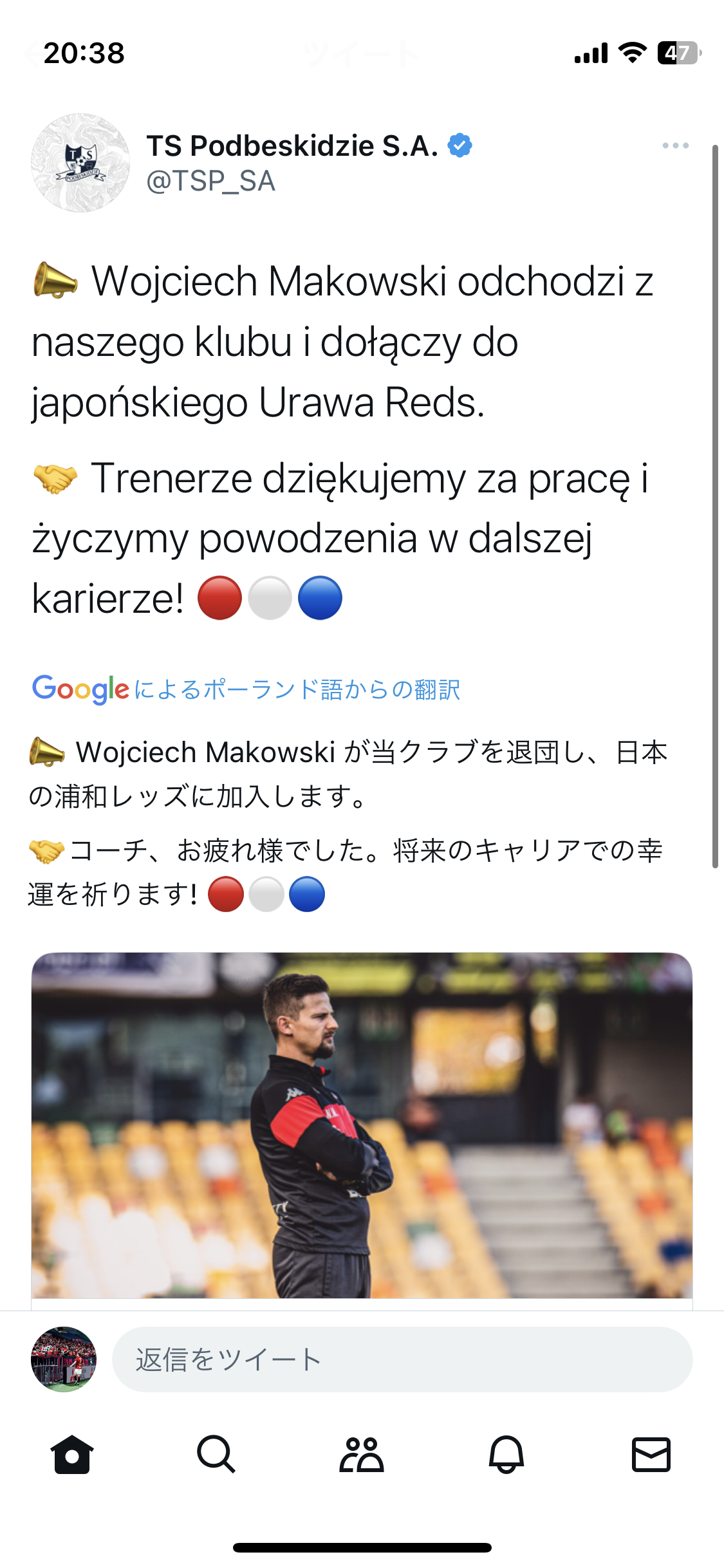View the attached coach photo
This screenshot has width=724, height=1568.
click(x=362, y=1125)
